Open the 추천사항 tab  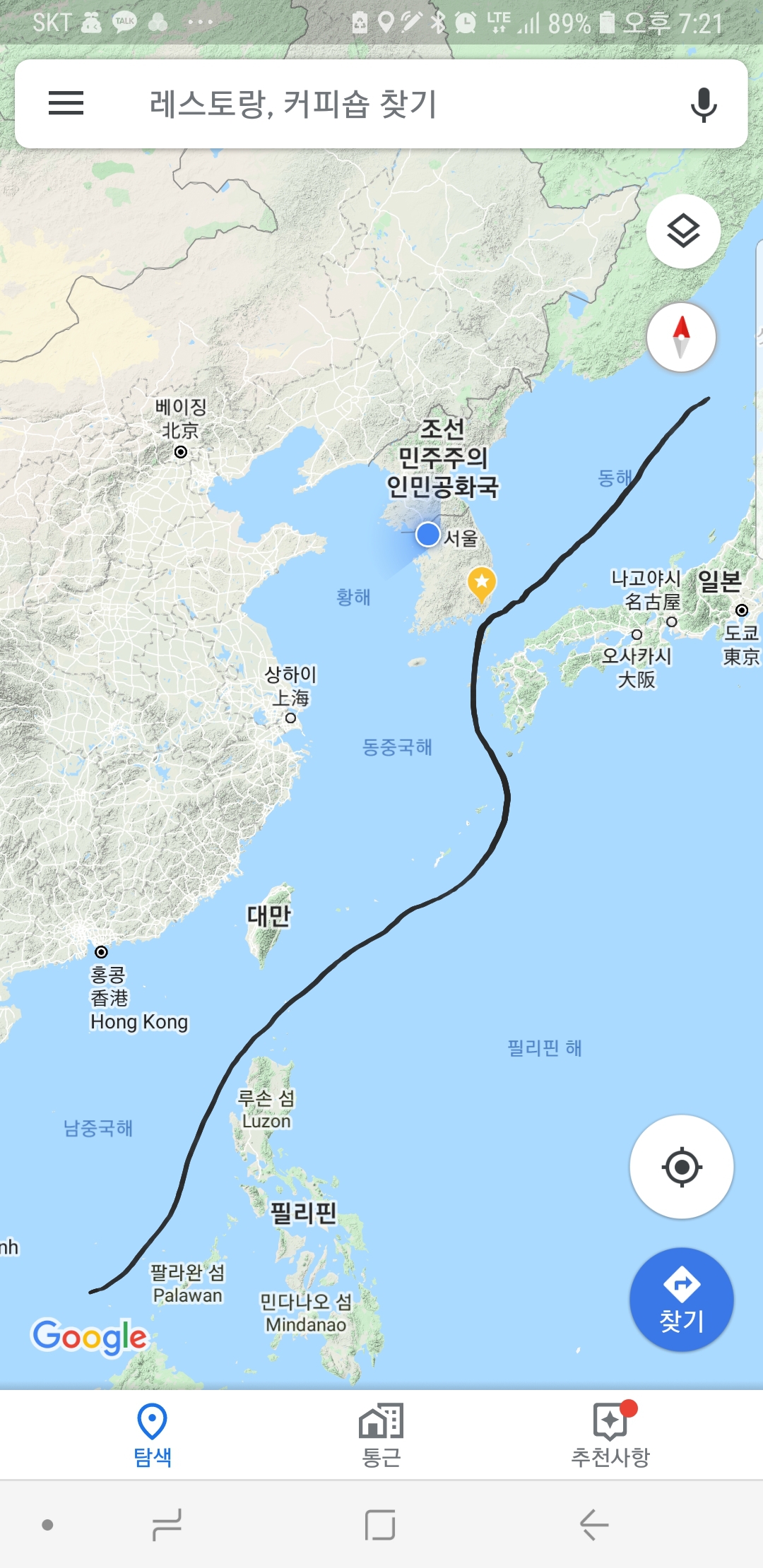610,1435
